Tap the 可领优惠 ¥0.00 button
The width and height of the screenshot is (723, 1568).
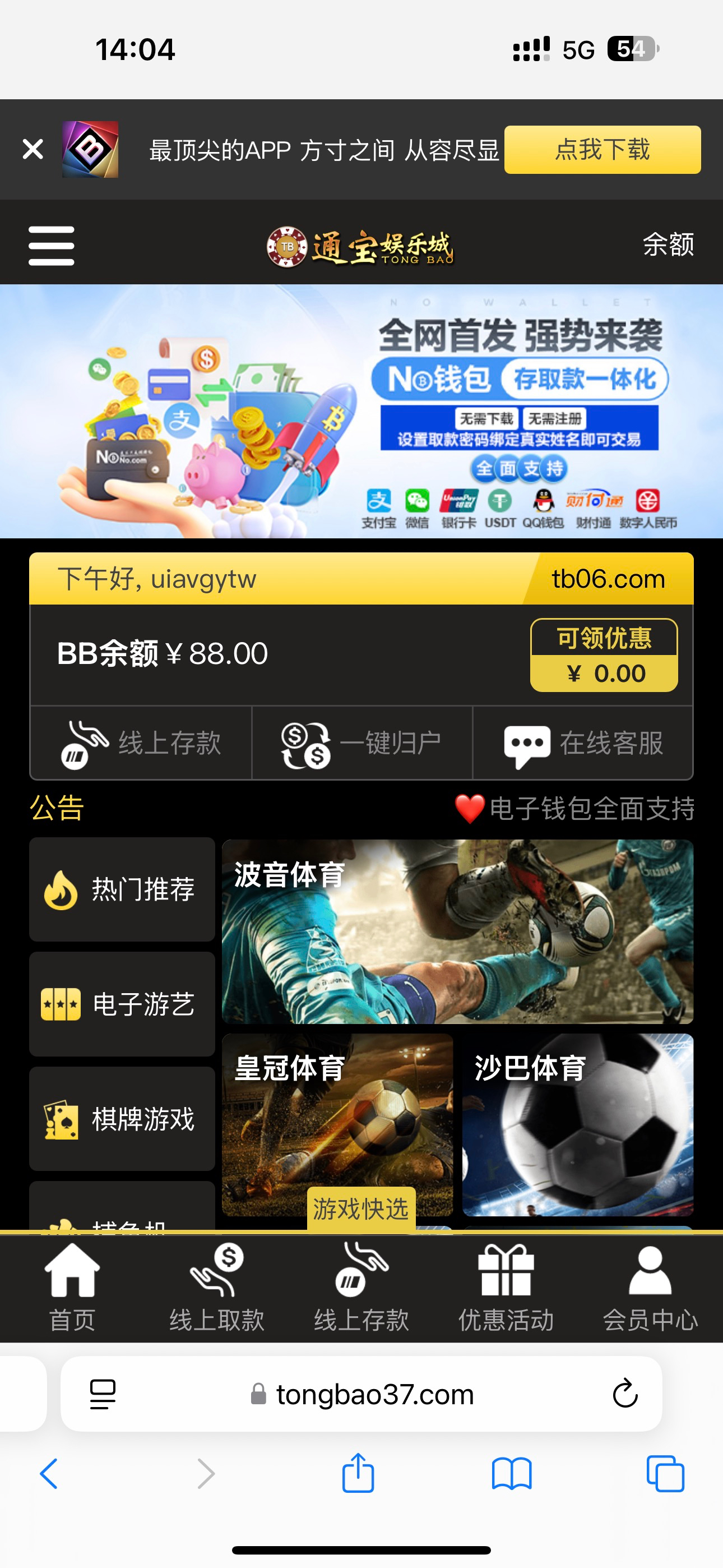coord(604,655)
